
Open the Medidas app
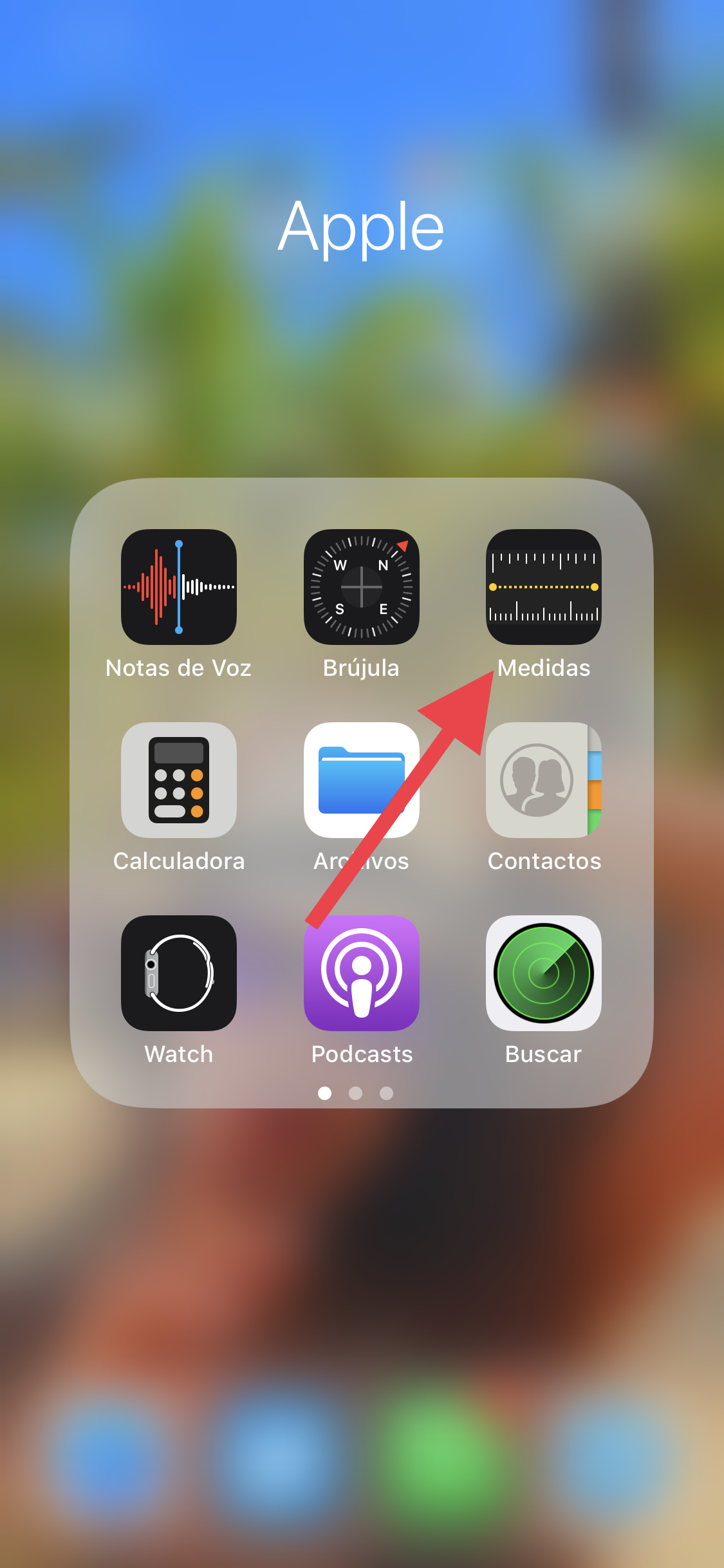[543, 587]
